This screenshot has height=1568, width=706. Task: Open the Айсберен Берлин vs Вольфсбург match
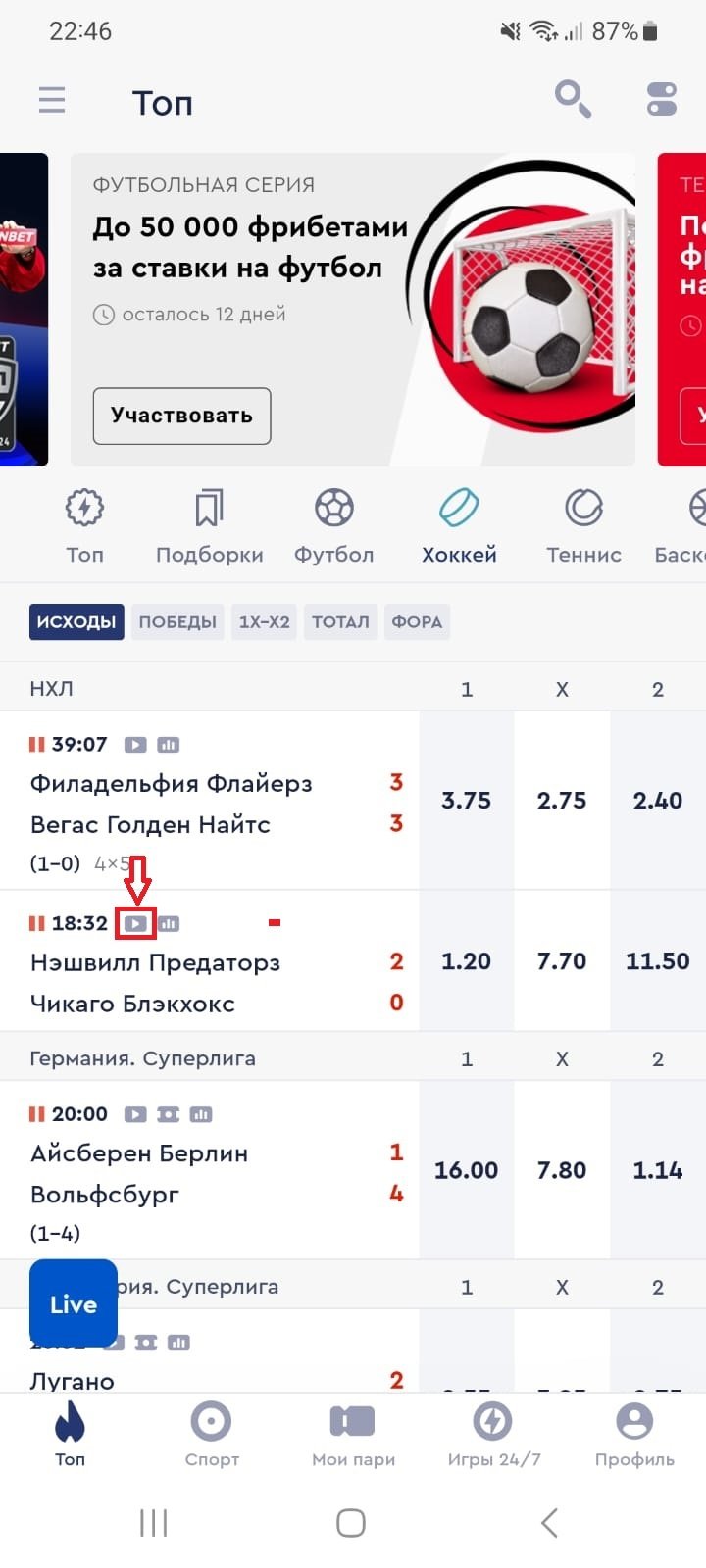coord(196,1174)
